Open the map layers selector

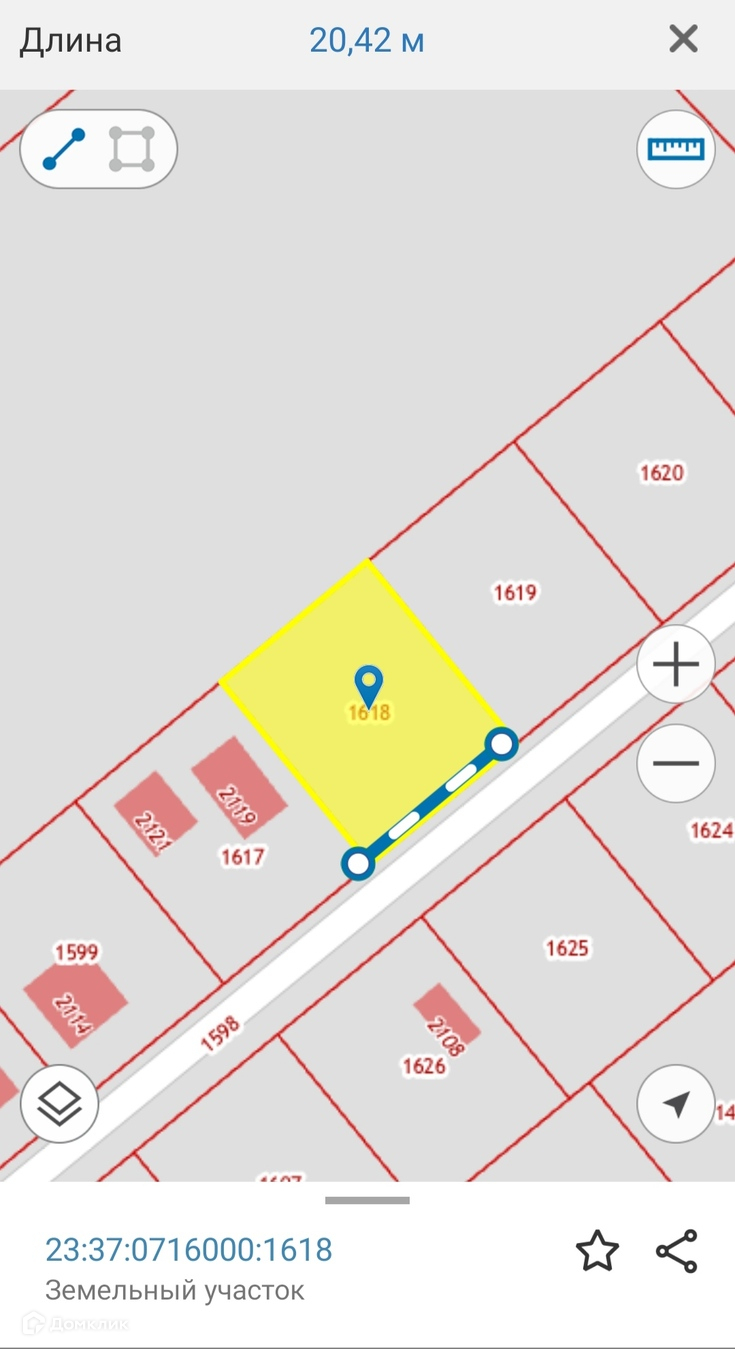59,1104
